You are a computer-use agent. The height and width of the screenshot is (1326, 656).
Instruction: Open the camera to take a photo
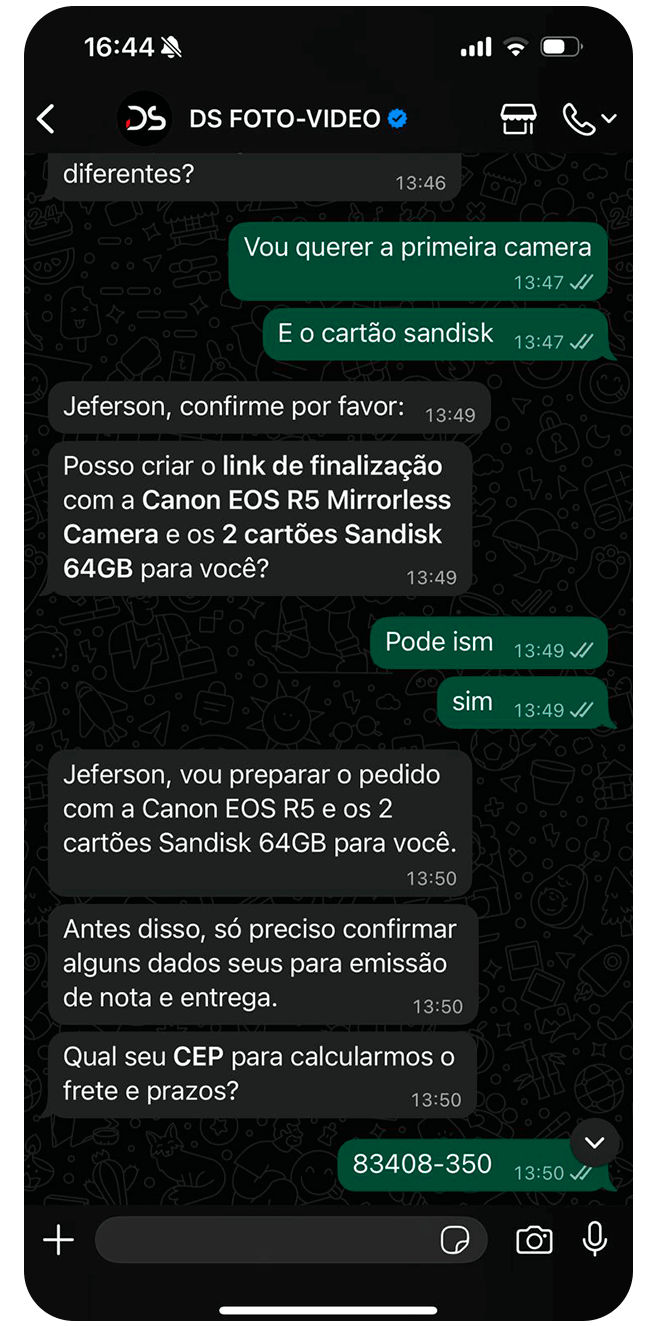click(x=534, y=1241)
